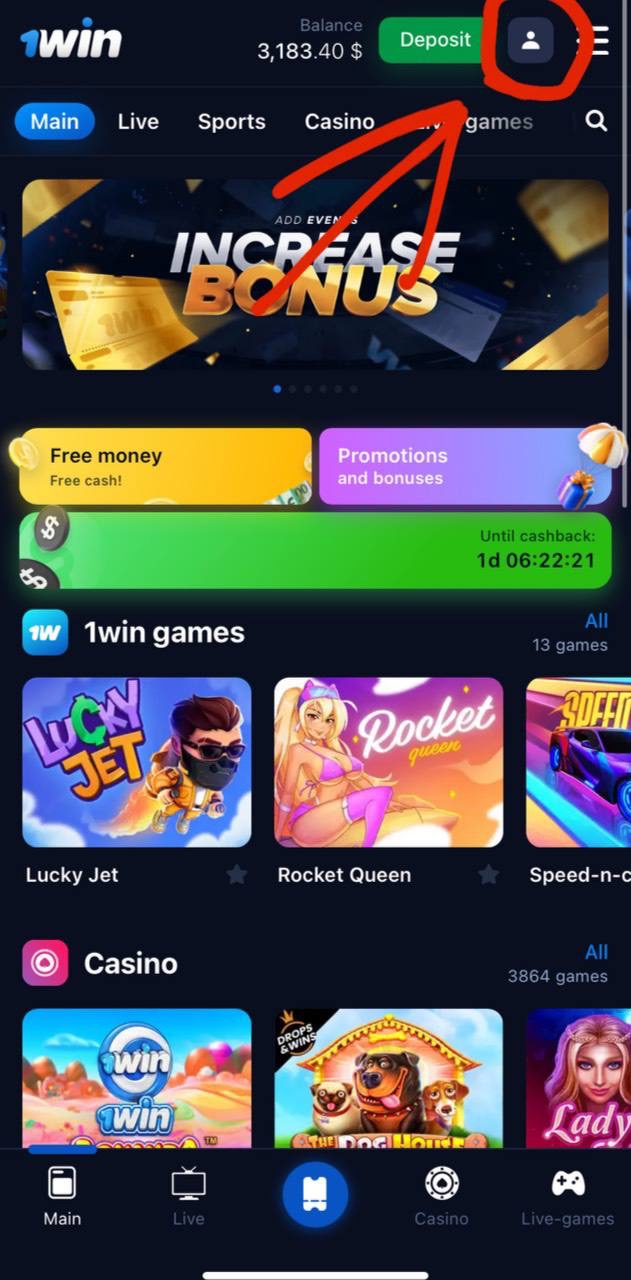
Task: Open Live-games in bottom navigation
Action: pyautogui.click(x=568, y=1198)
